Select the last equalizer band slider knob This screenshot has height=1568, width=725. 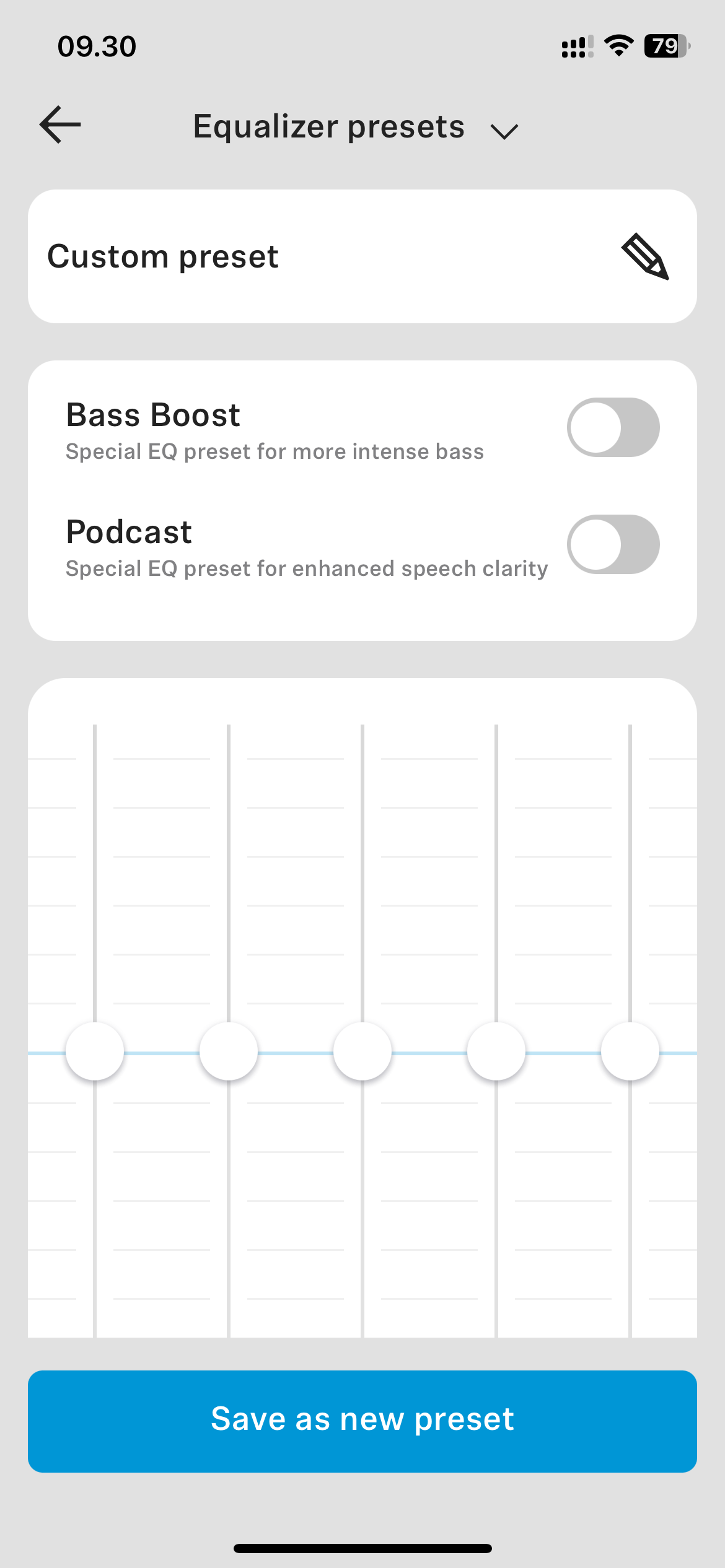630,1051
